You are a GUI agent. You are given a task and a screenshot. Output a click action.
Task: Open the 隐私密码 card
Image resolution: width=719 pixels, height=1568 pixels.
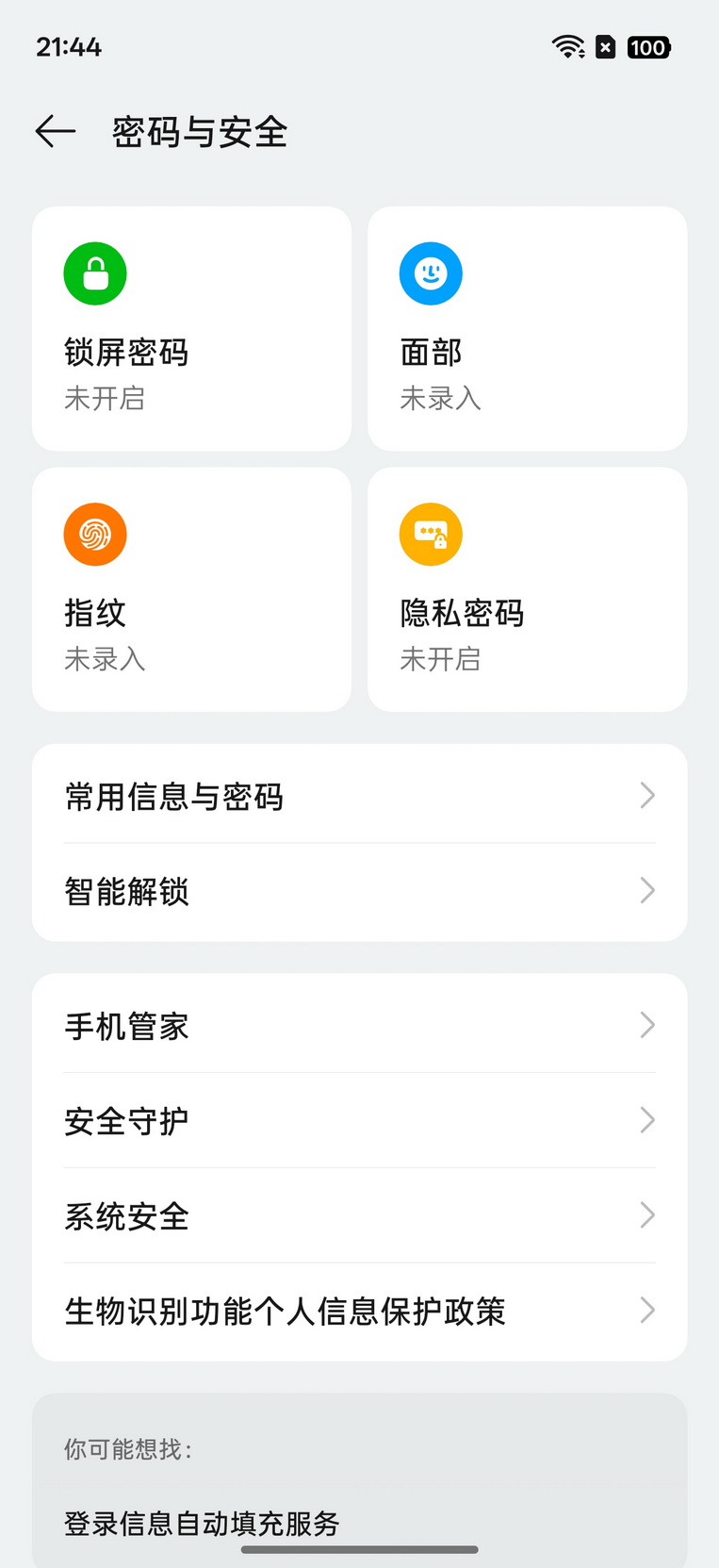pos(527,589)
